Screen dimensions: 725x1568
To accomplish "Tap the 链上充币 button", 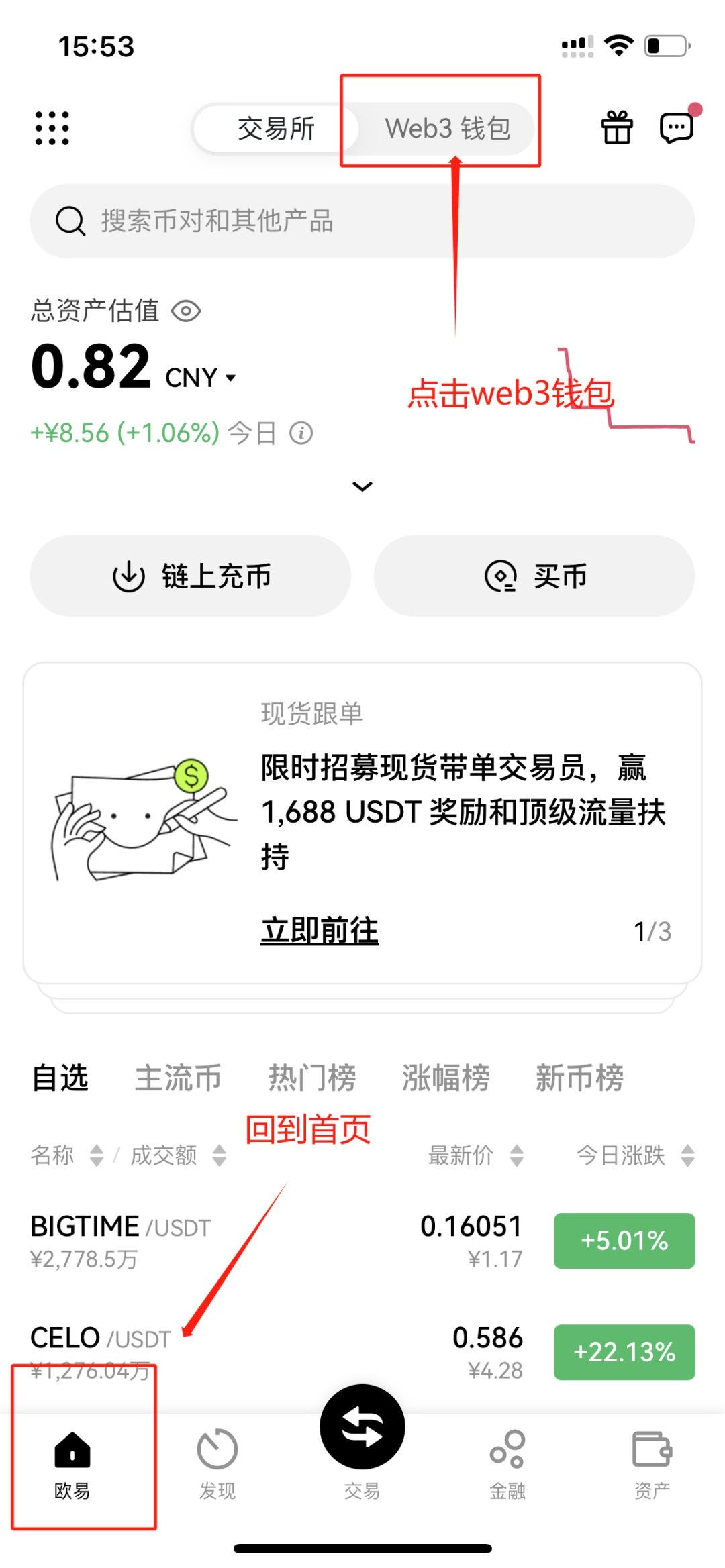I will click(191, 576).
